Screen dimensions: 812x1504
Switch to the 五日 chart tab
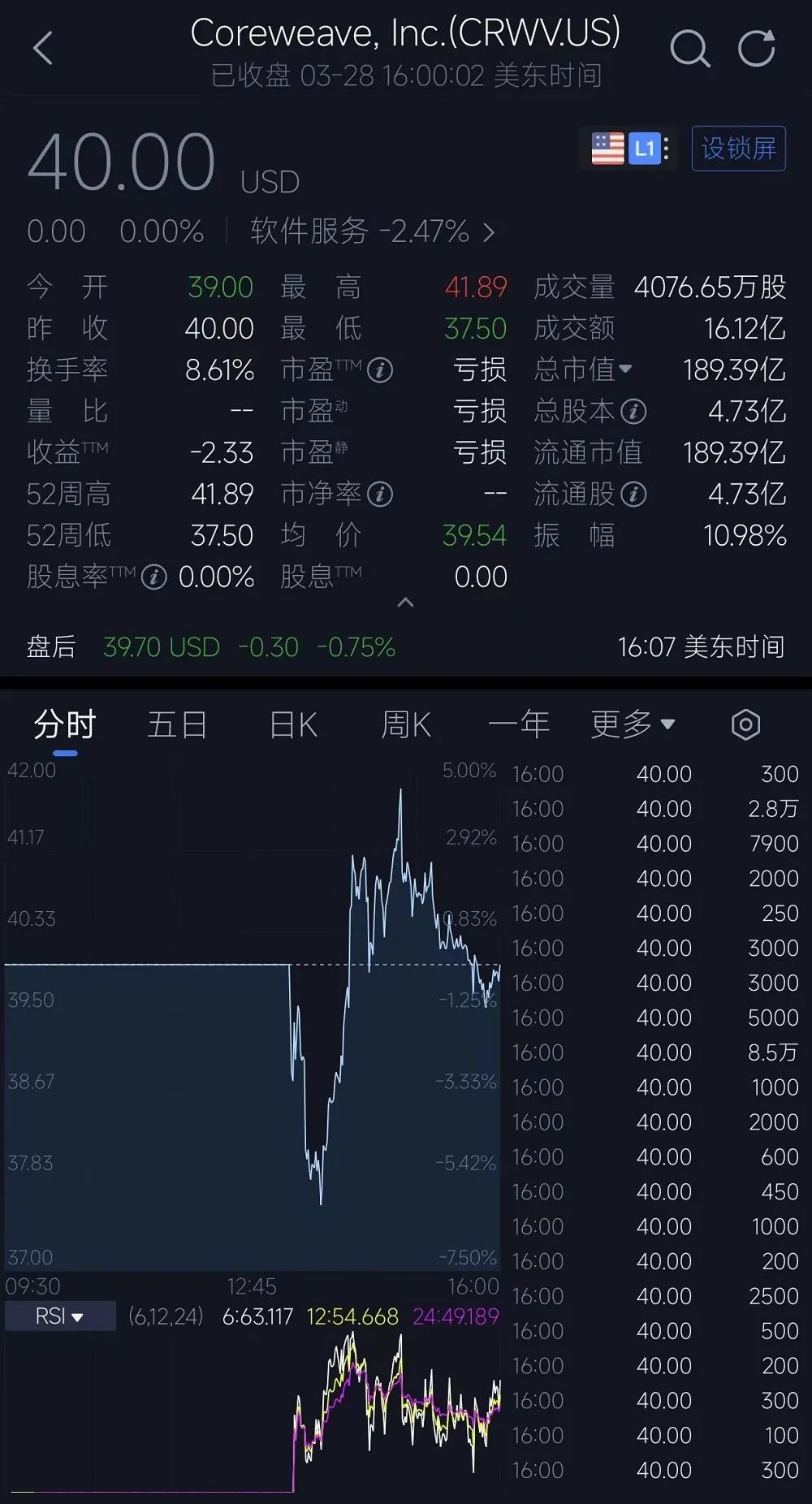click(177, 724)
